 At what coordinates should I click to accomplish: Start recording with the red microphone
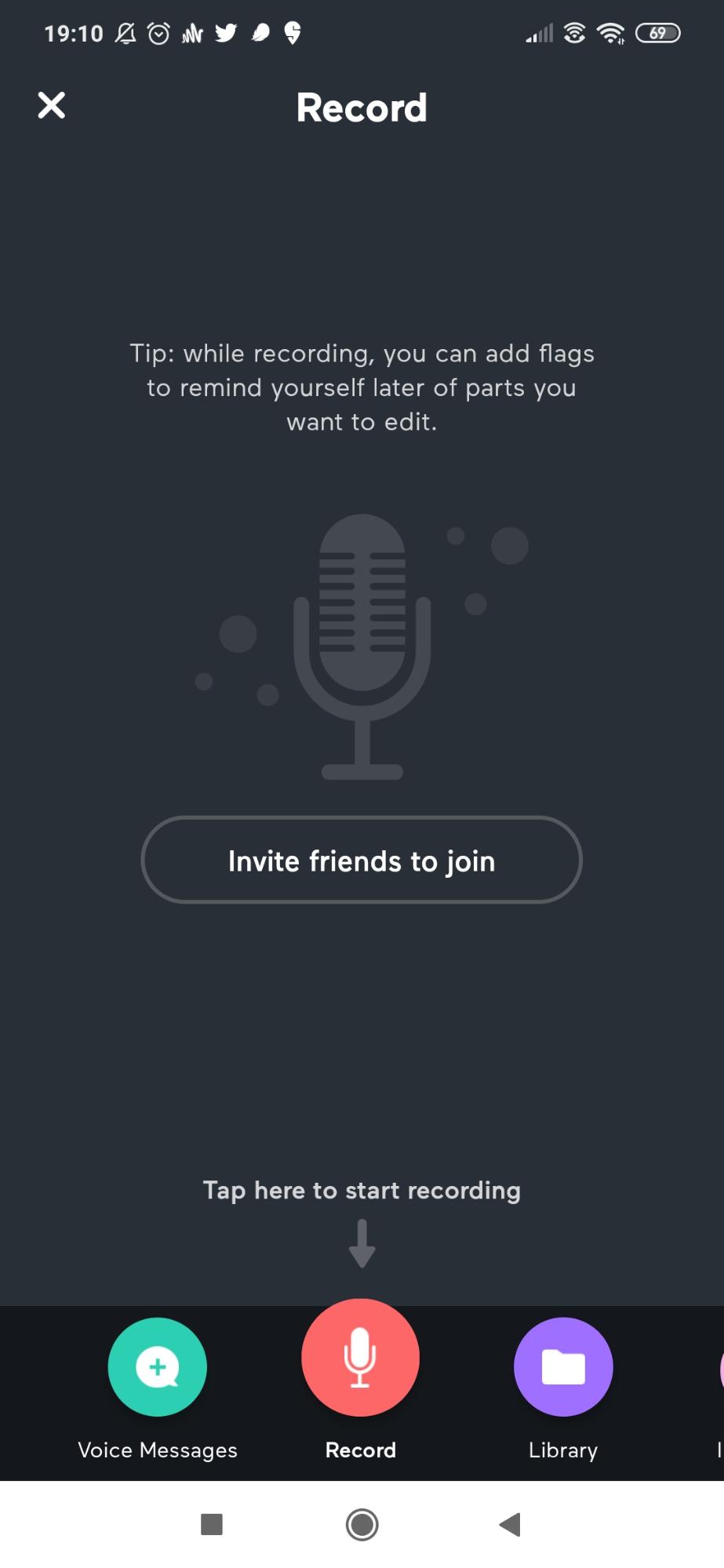(361, 1358)
